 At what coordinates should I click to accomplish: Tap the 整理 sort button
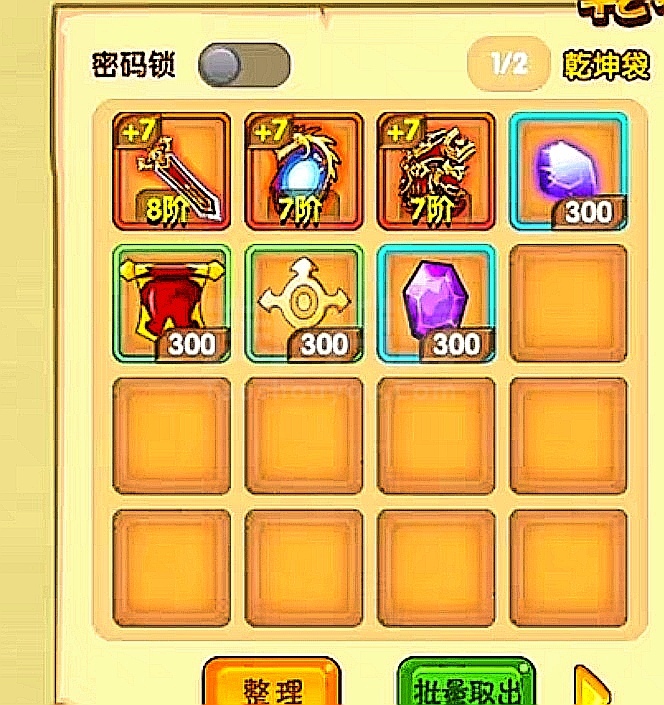(272, 685)
